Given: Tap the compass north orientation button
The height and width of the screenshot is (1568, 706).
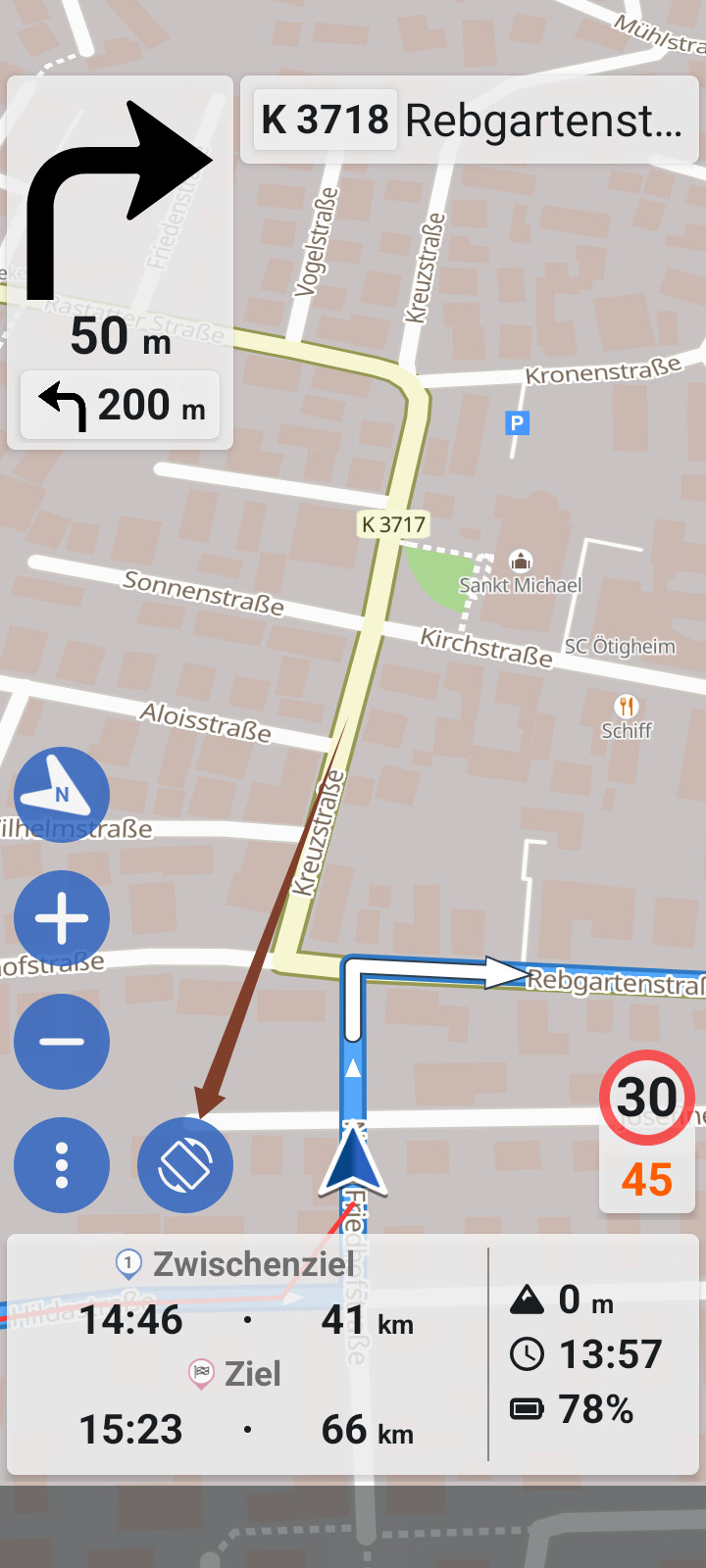Looking at the screenshot, I should coord(61,795).
